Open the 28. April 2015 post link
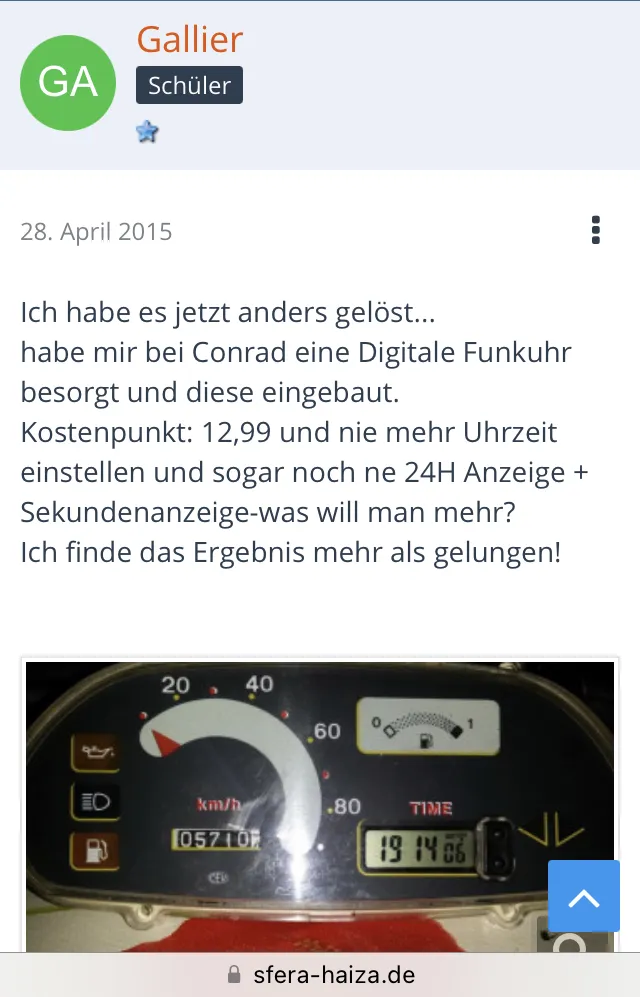640x997 pixels. tap(96, 232)
